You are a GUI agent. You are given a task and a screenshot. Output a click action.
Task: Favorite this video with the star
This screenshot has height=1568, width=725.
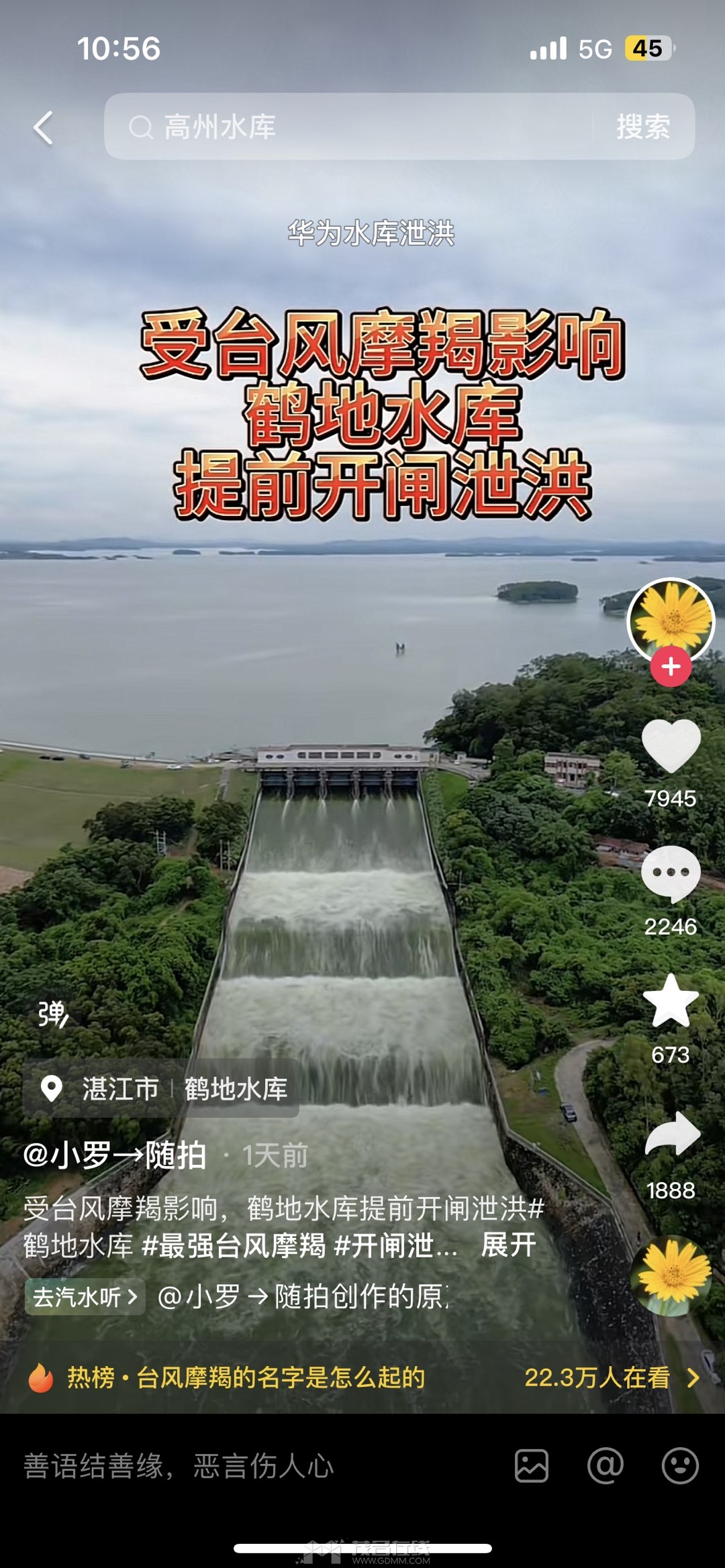[671, 1002]
